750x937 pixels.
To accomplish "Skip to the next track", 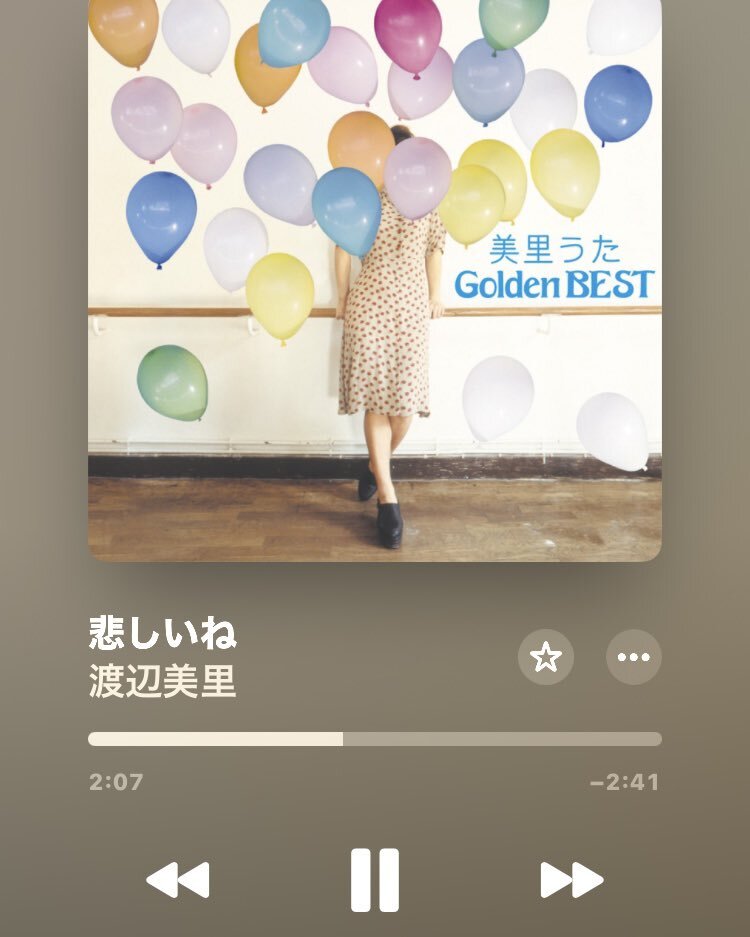I will [572, 880].
